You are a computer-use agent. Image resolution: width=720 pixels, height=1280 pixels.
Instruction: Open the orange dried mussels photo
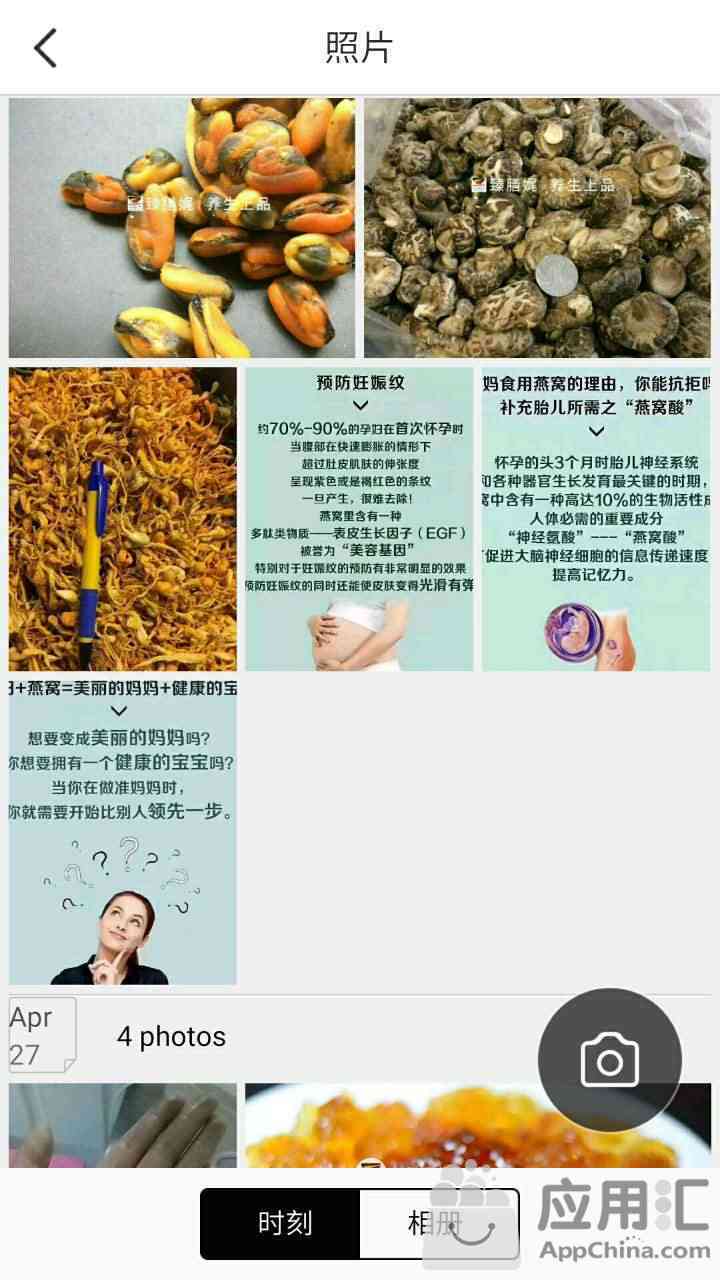tap(182, 227)
